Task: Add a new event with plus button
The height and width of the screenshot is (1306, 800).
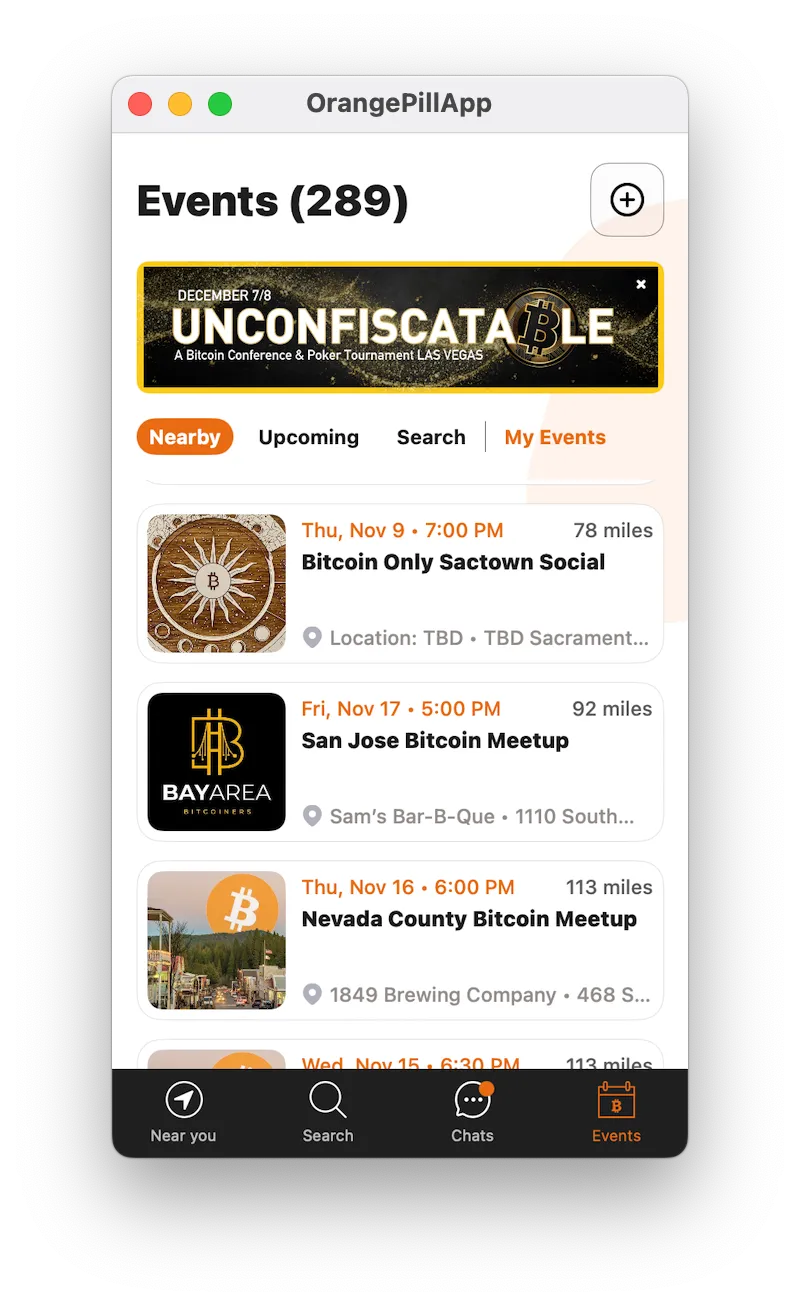Action: 627,200
